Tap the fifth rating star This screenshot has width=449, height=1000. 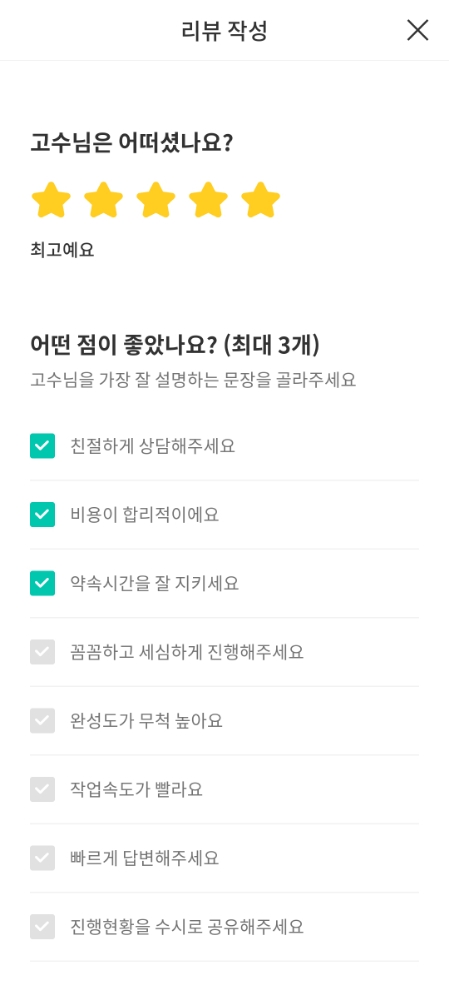(261, 200)
